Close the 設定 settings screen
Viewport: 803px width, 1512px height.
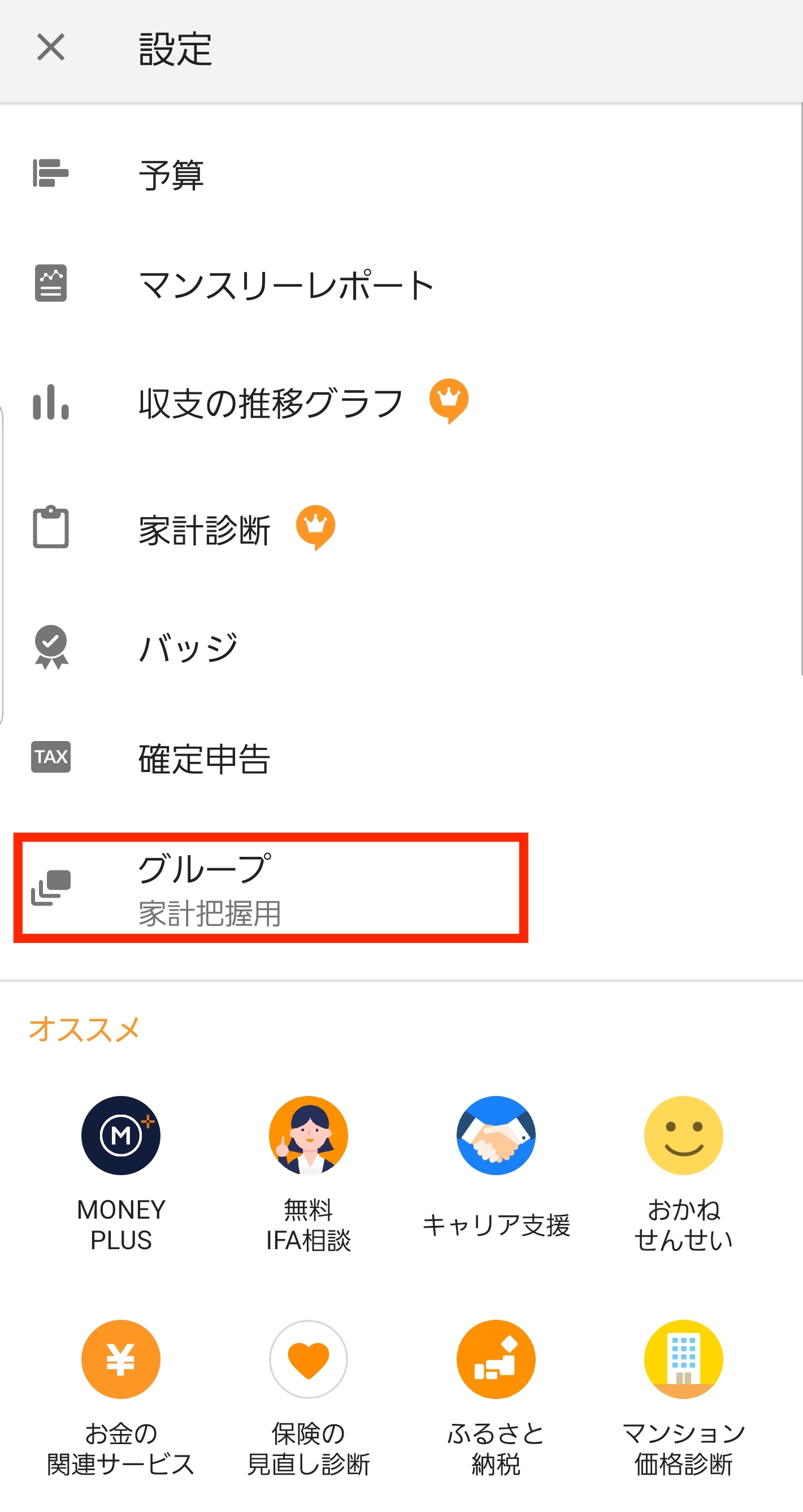tap(50, 47)
